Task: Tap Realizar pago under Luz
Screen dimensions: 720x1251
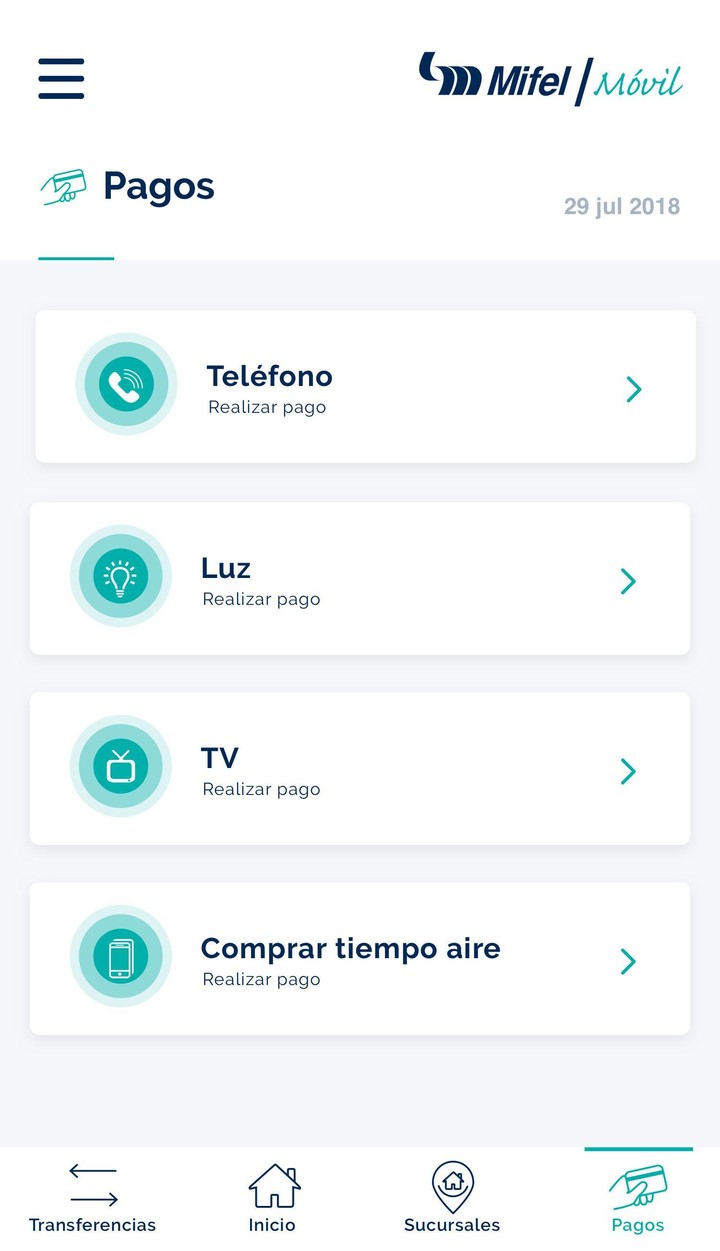Action: tap(261, 599)
